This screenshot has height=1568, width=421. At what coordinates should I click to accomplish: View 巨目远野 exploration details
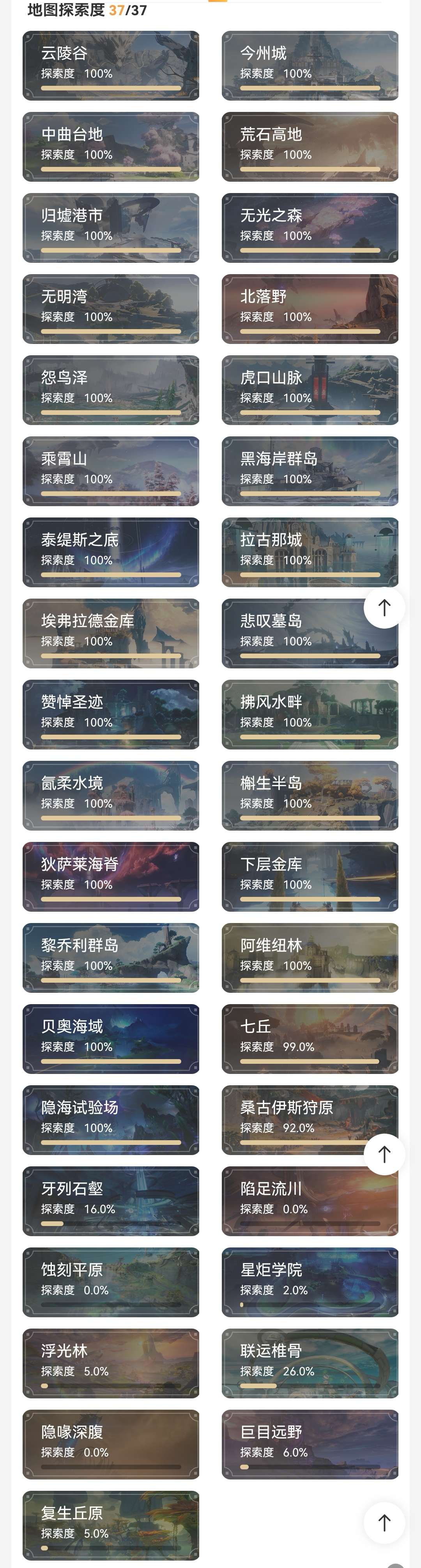(310, 1444)
